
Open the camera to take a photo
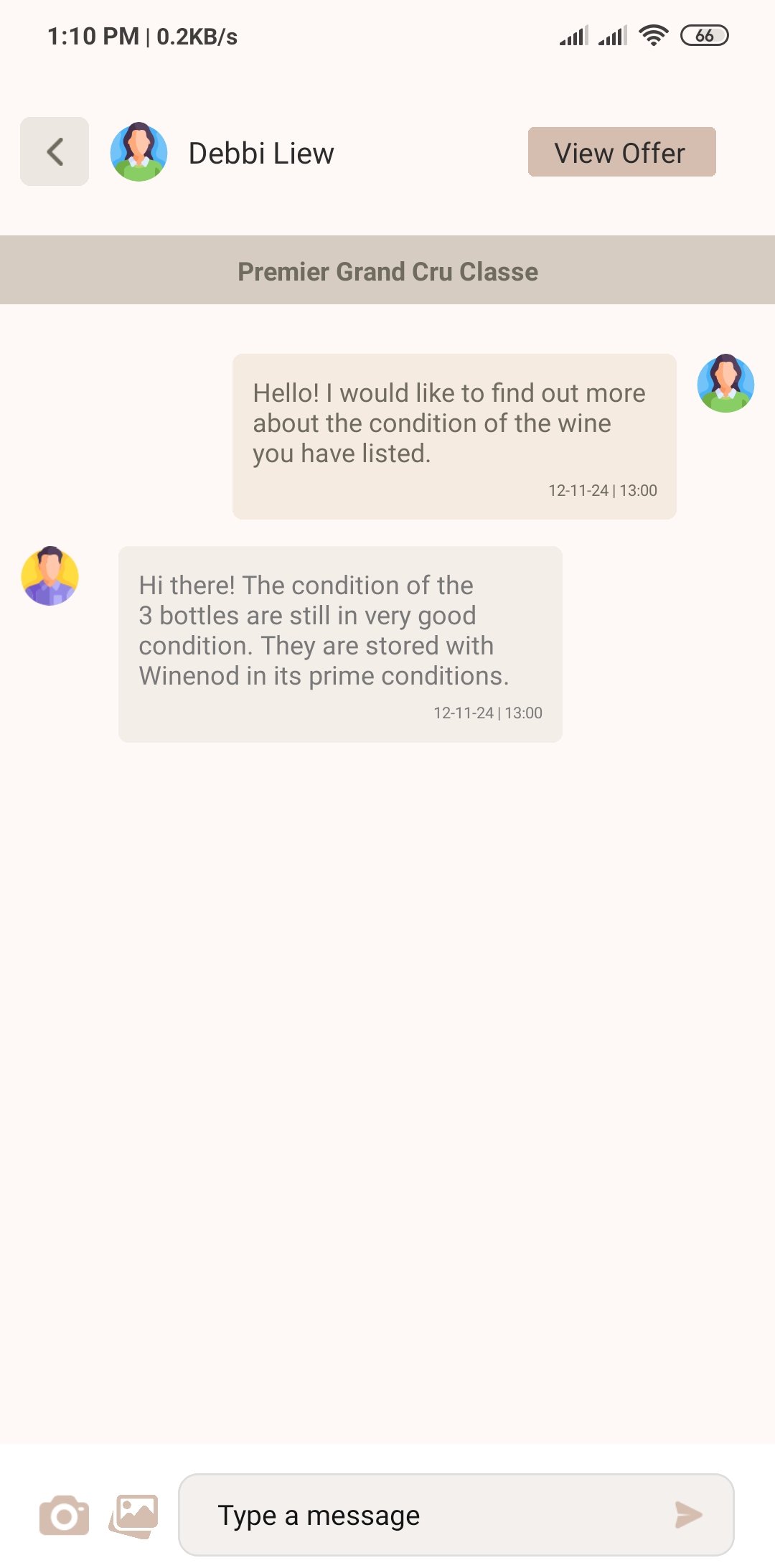click(64, 1515)
